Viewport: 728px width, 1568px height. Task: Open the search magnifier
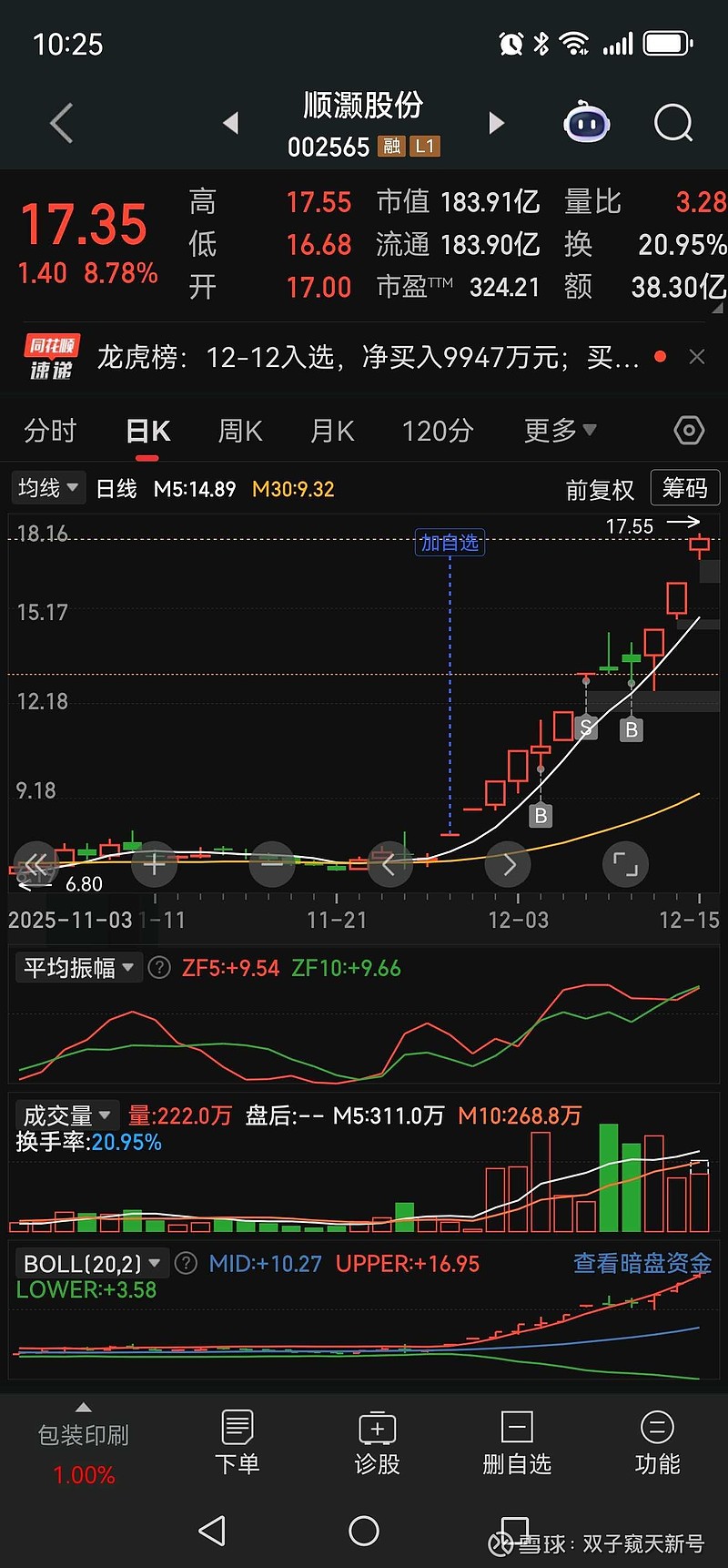tap(673, 123)
